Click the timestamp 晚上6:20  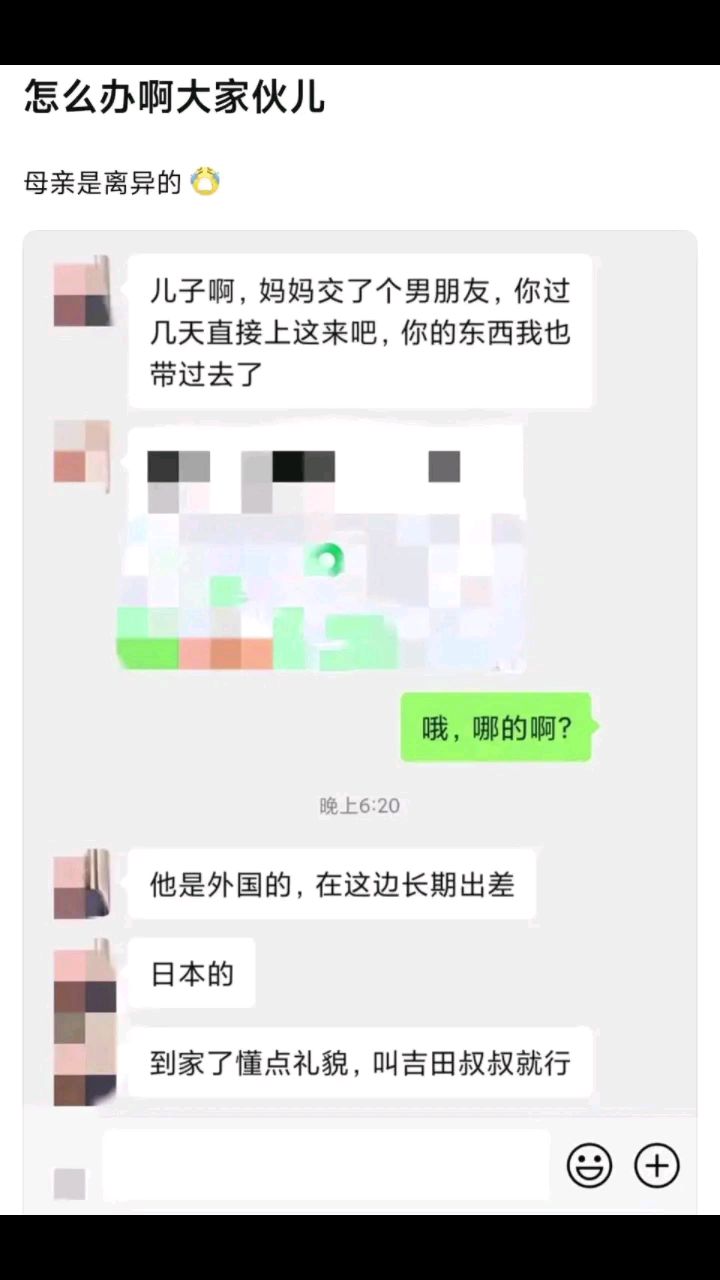[360, 805]
